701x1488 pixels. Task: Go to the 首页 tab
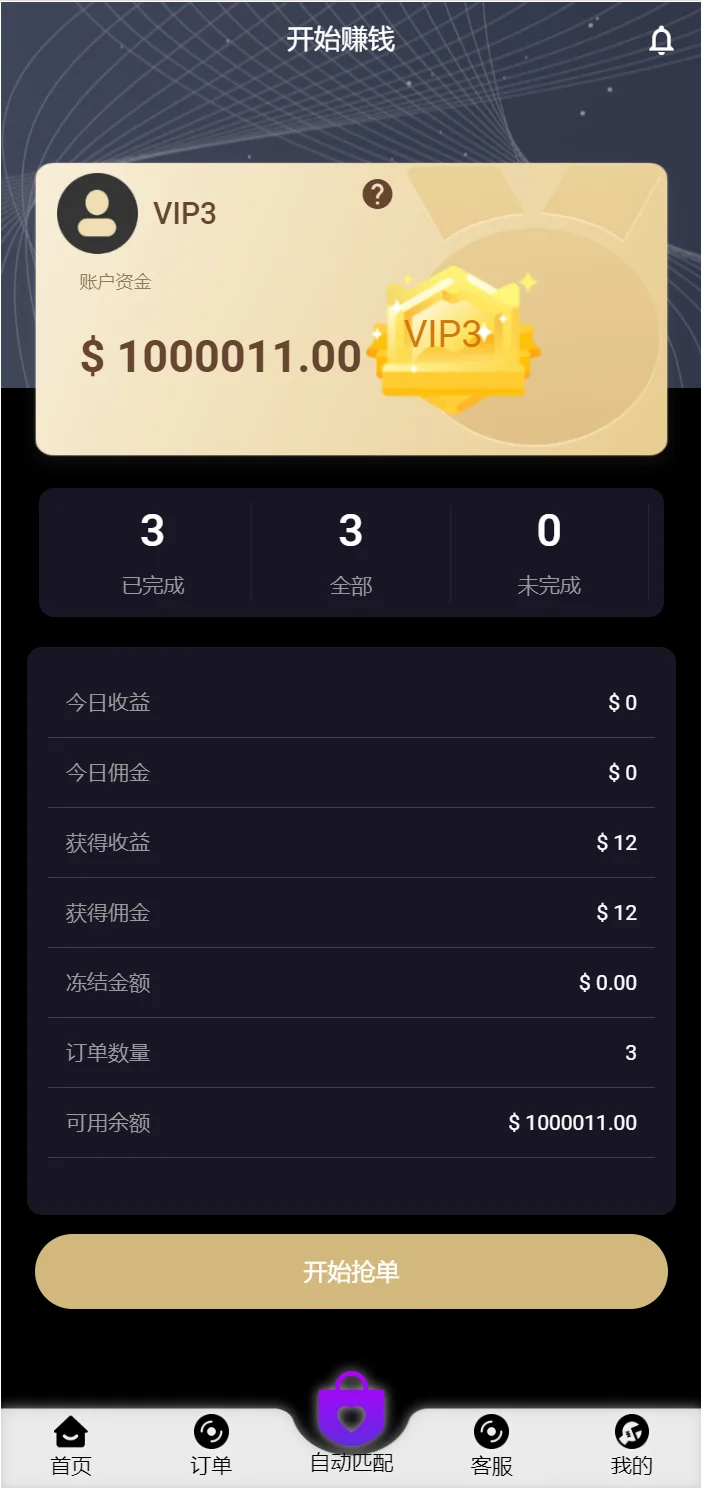tap(71, 1446)
